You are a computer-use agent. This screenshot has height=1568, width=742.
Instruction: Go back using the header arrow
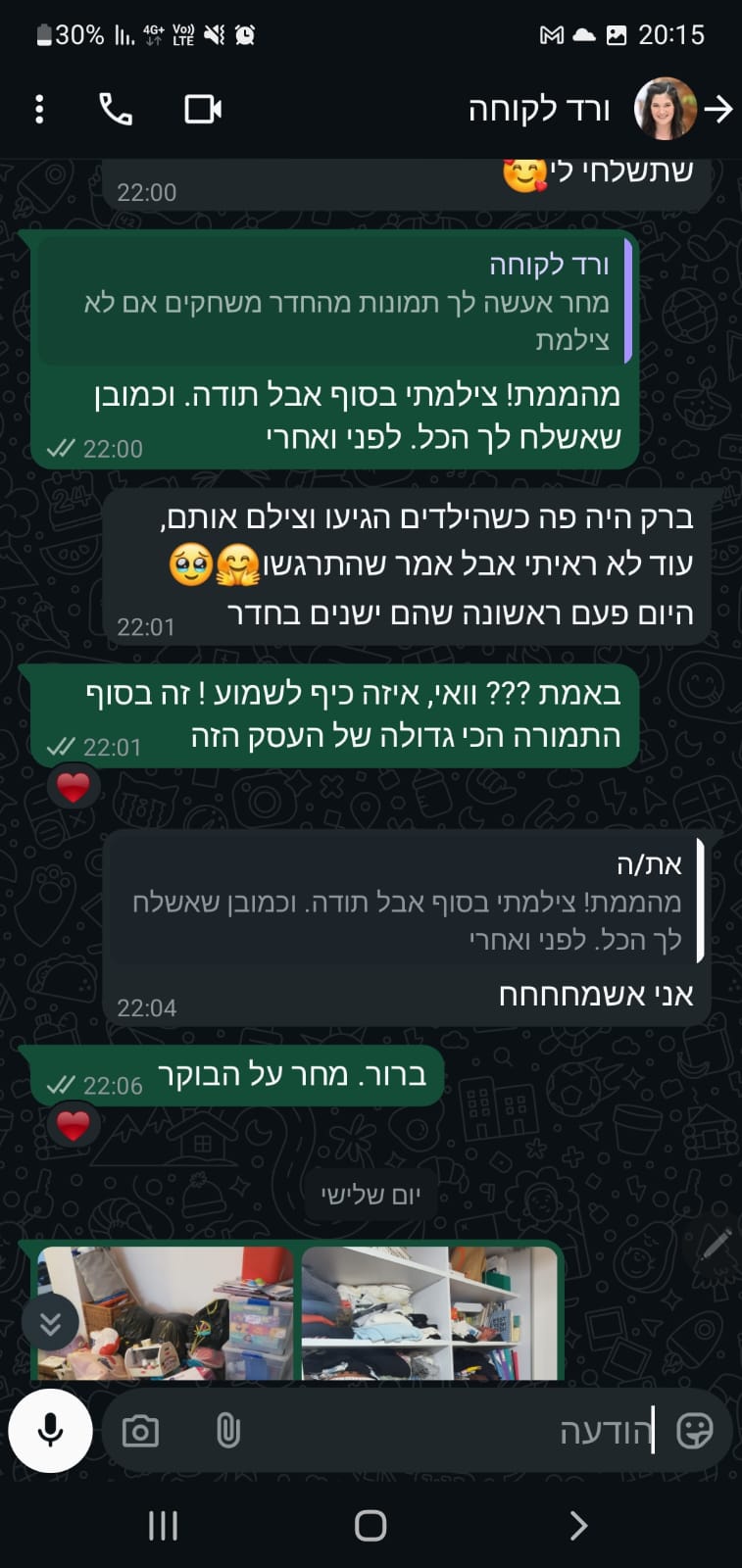718,109
